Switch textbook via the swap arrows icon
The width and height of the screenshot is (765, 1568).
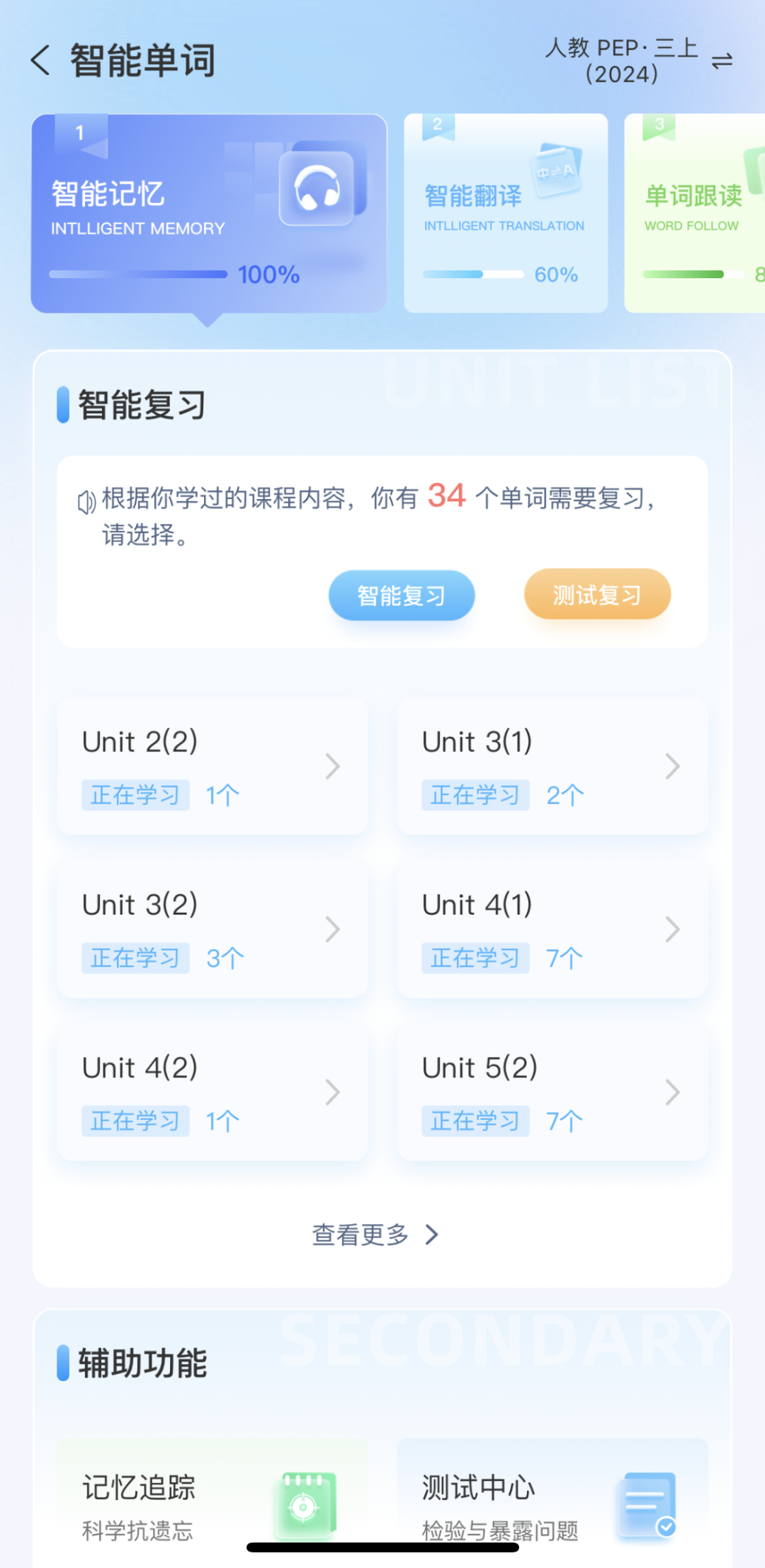[x=722, y=61]
